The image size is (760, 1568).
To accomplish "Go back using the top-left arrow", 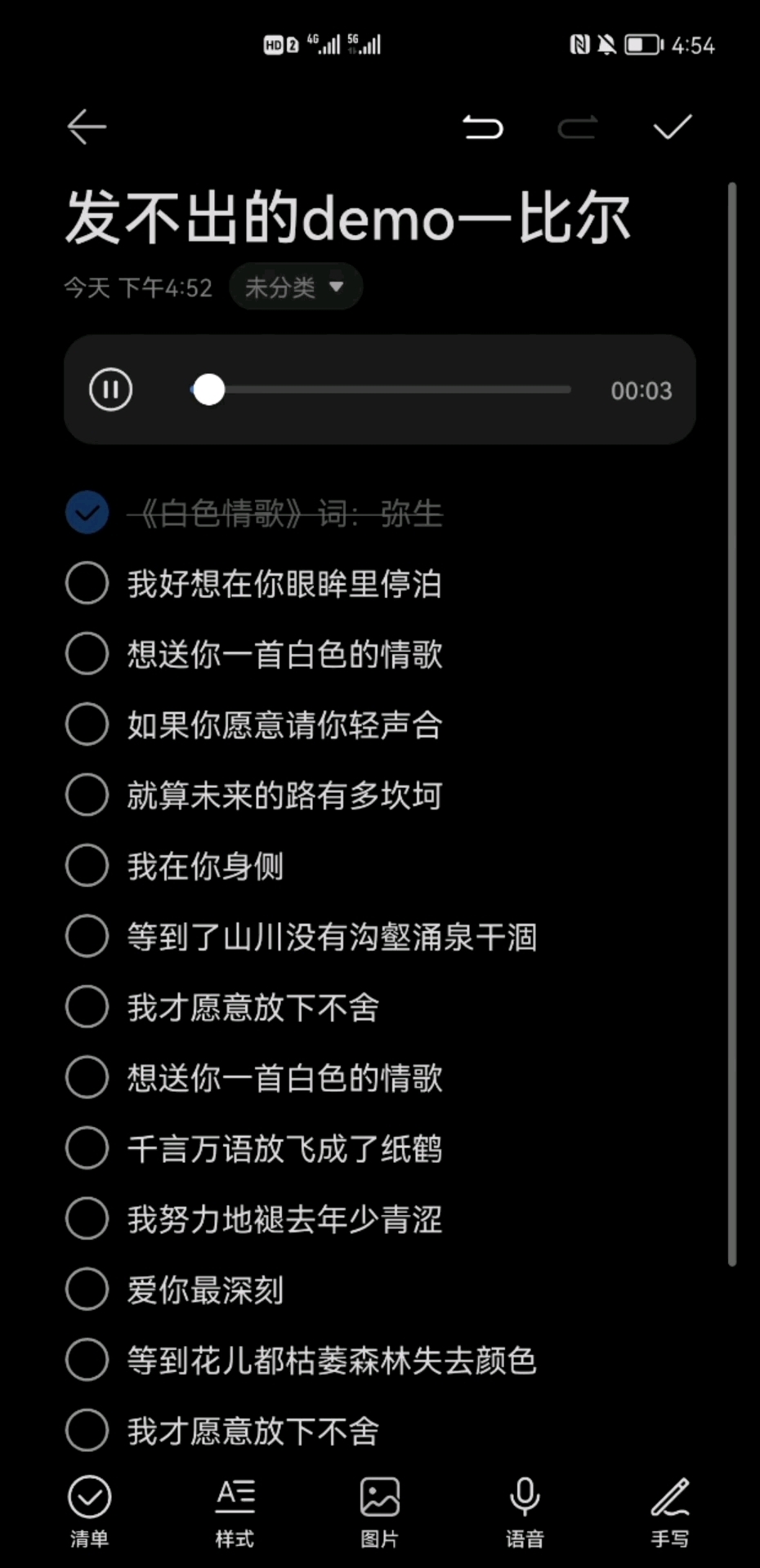I will 87,127.
